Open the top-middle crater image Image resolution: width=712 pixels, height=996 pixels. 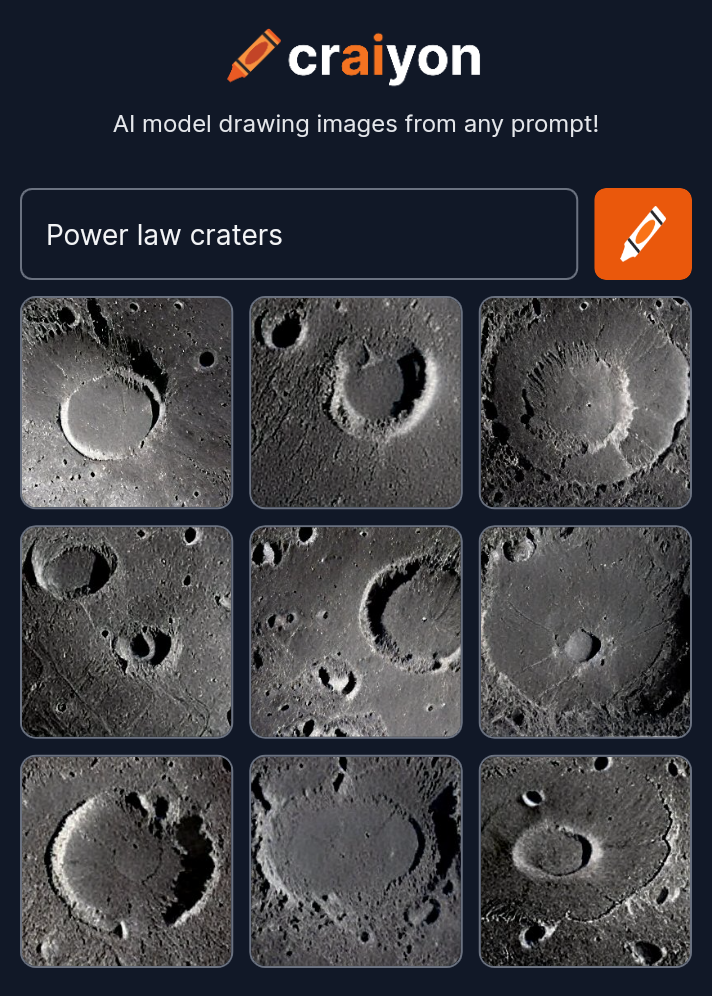tap(356, 402)
